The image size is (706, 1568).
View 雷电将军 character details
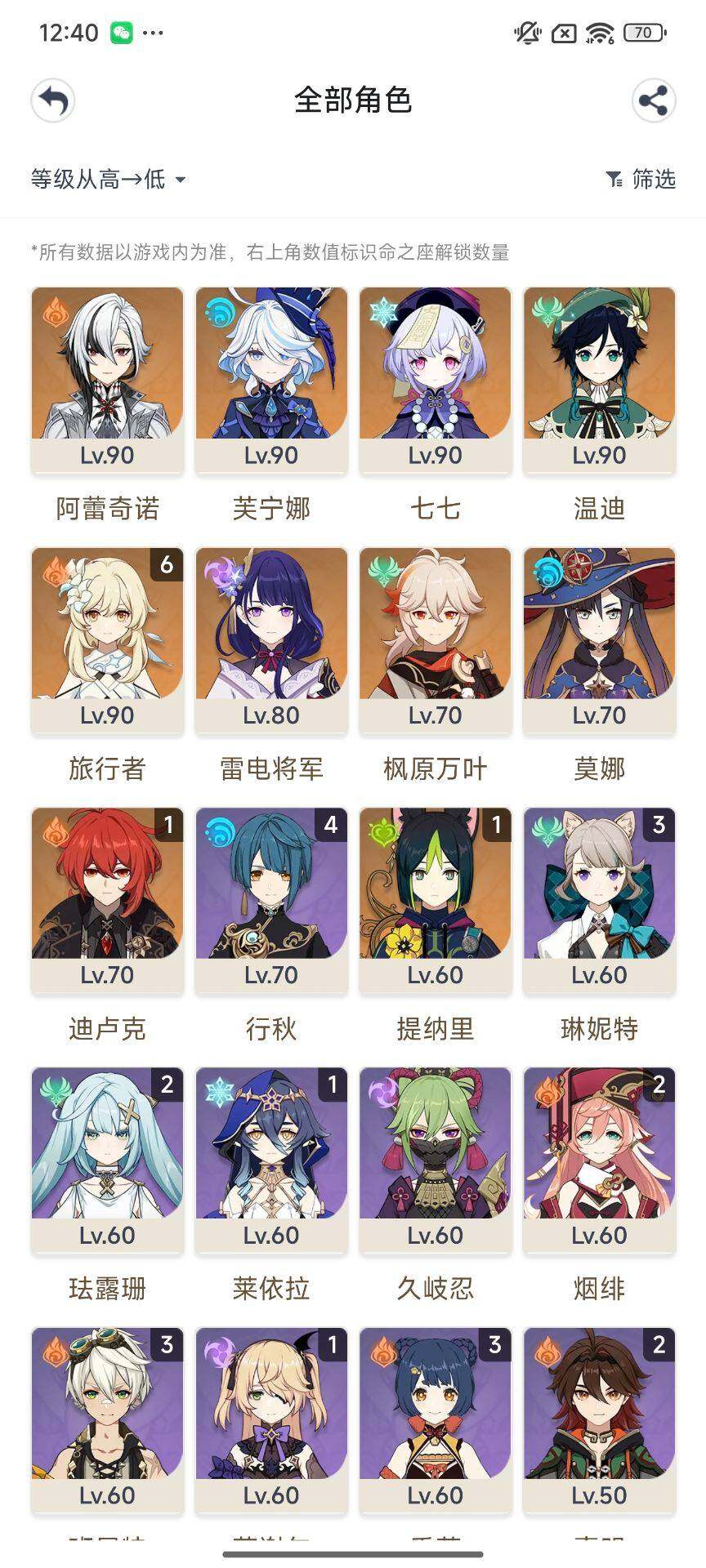pos(271,639)
